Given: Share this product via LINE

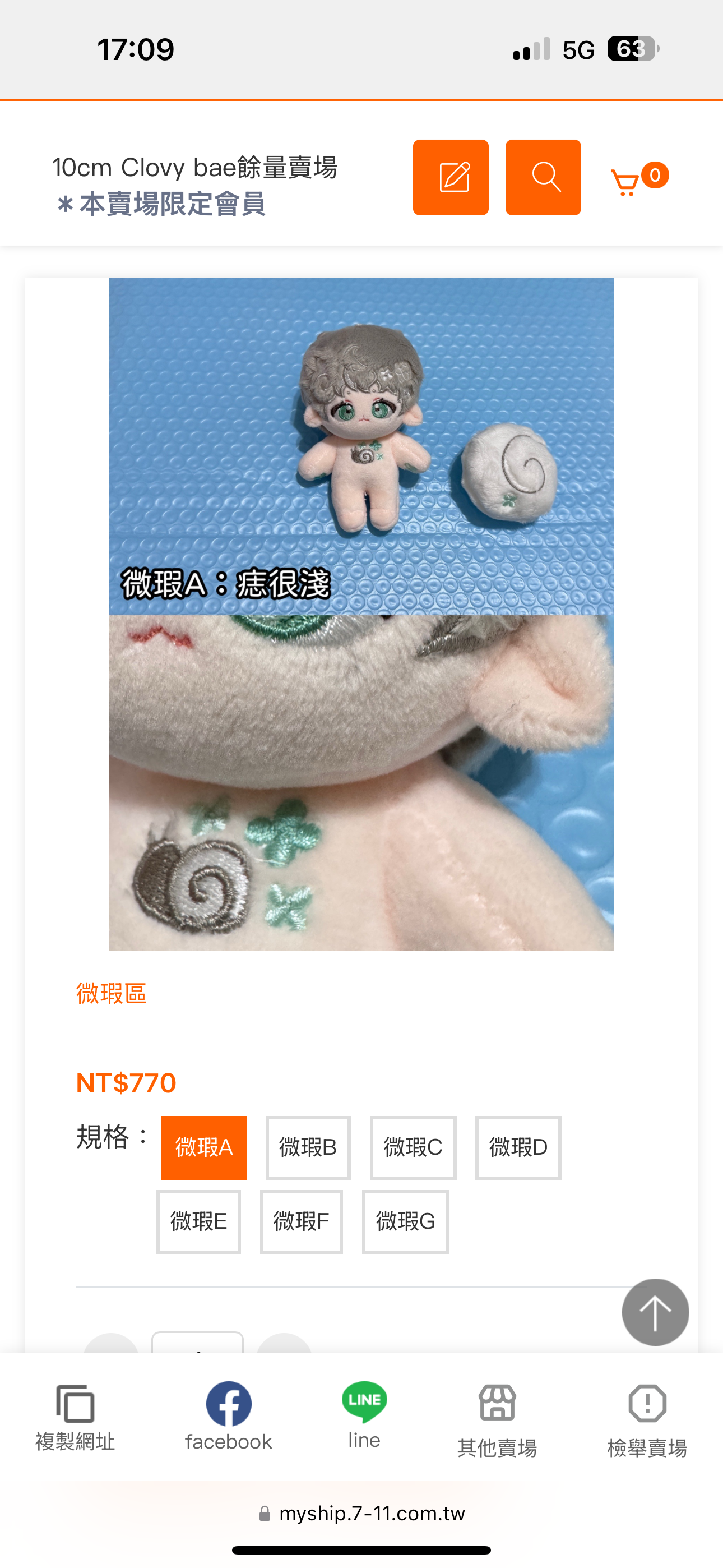Looking at the screenshot, I should [x=364, y=1413].
